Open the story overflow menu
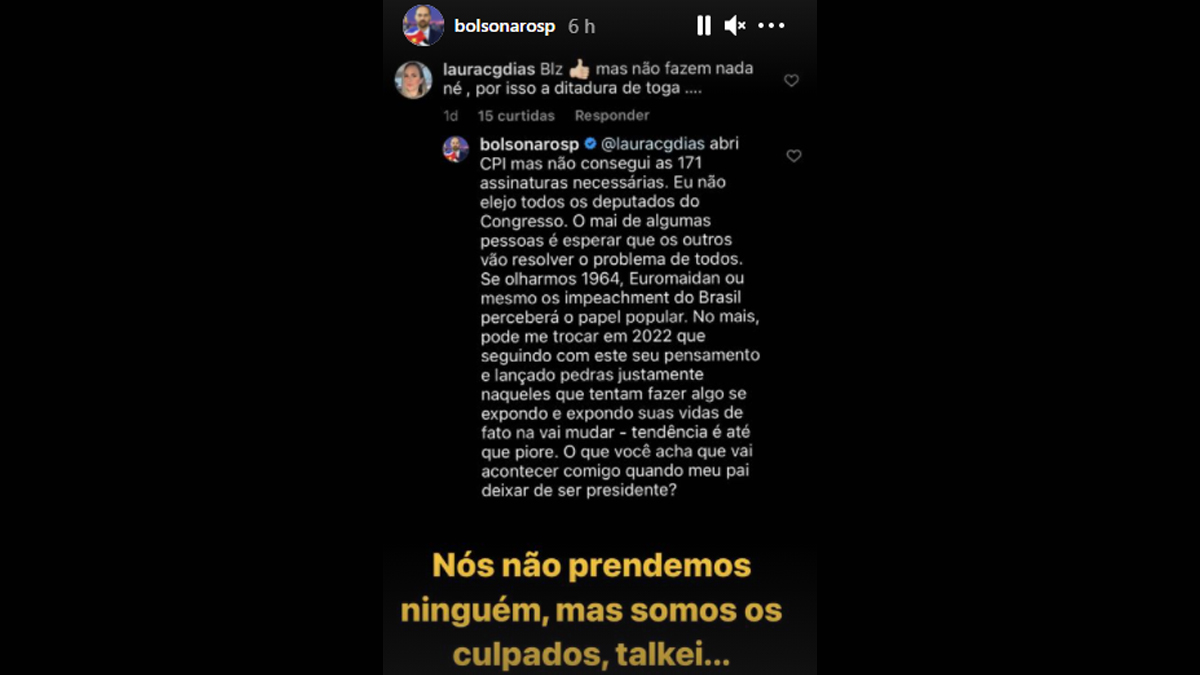1200x675 pixels. 771,26
